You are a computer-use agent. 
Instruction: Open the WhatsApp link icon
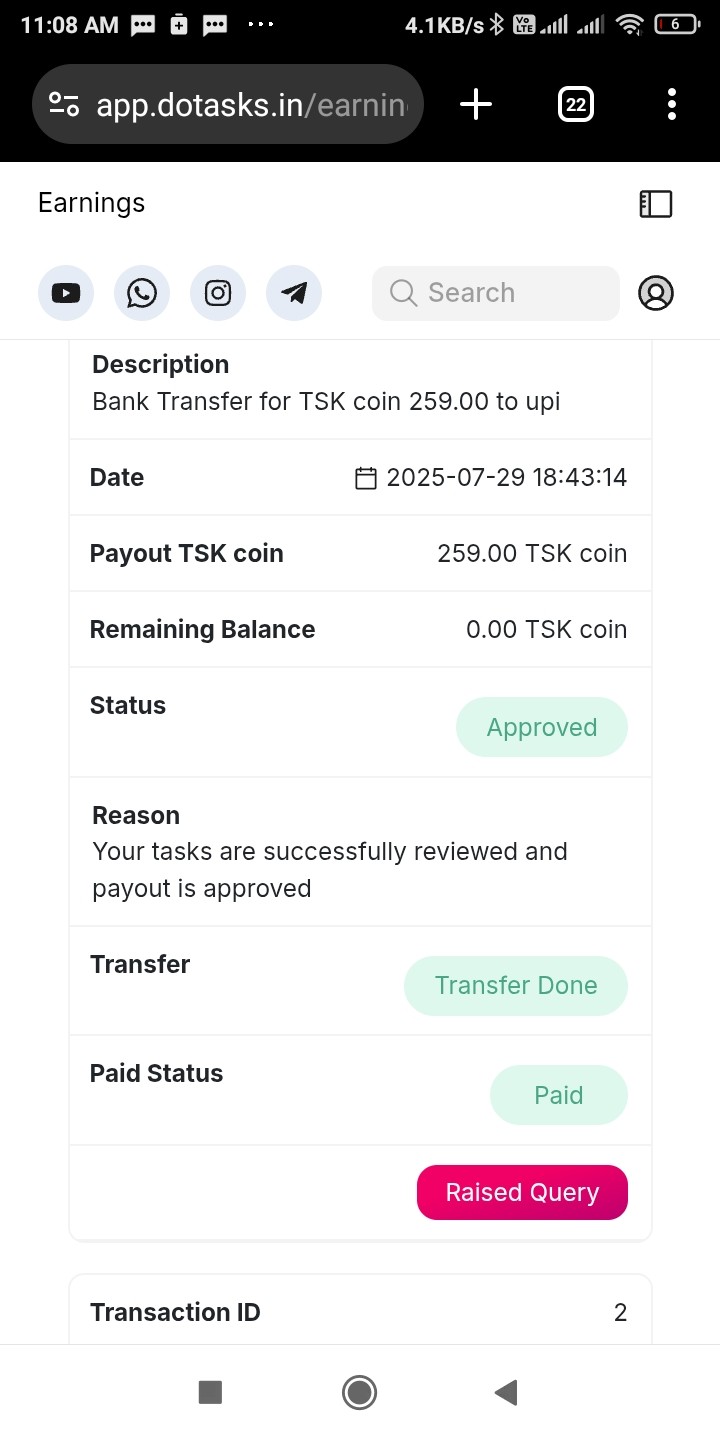point(142,293)
